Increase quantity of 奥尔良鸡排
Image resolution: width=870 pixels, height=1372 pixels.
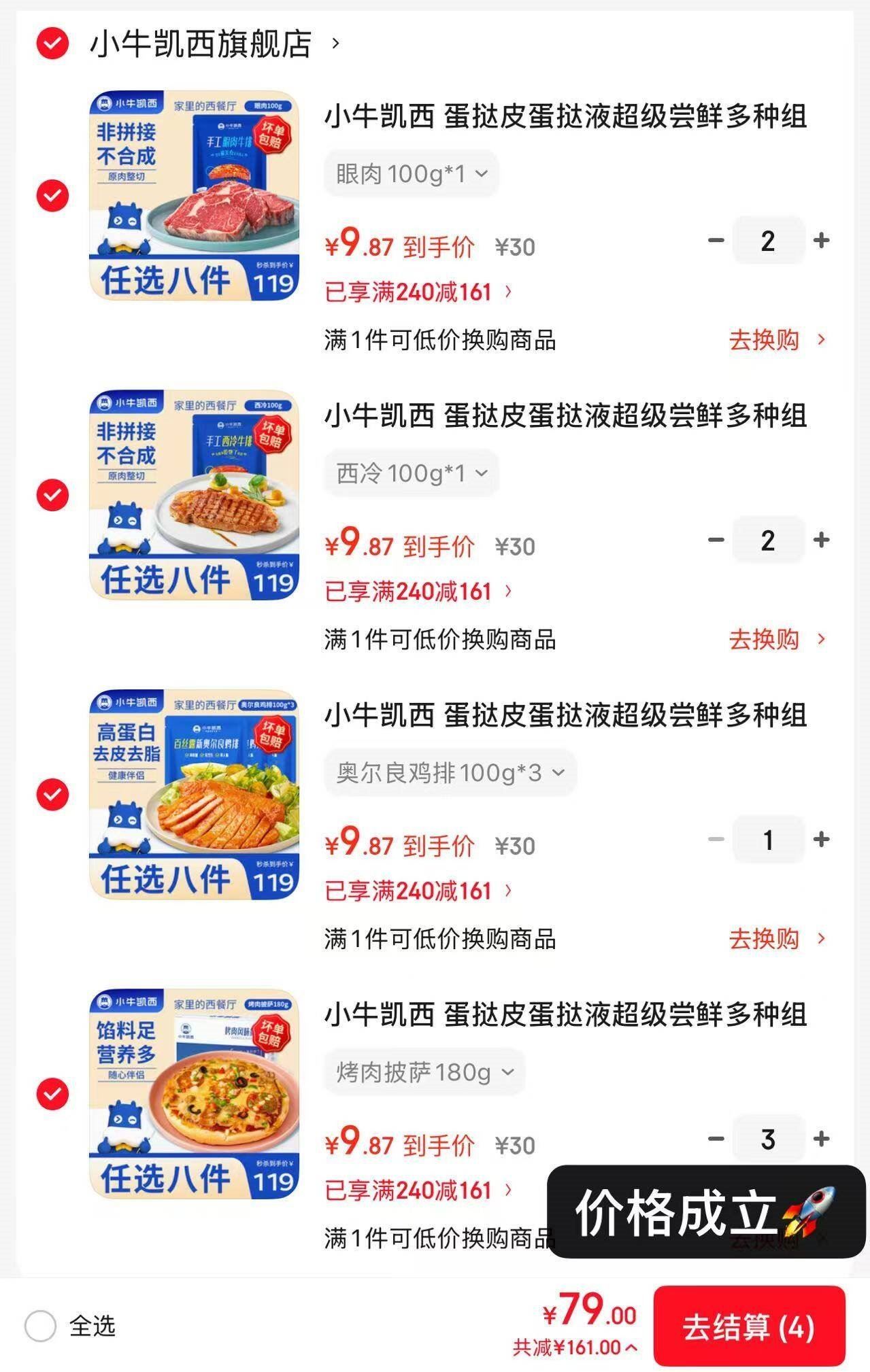point(821,840)
